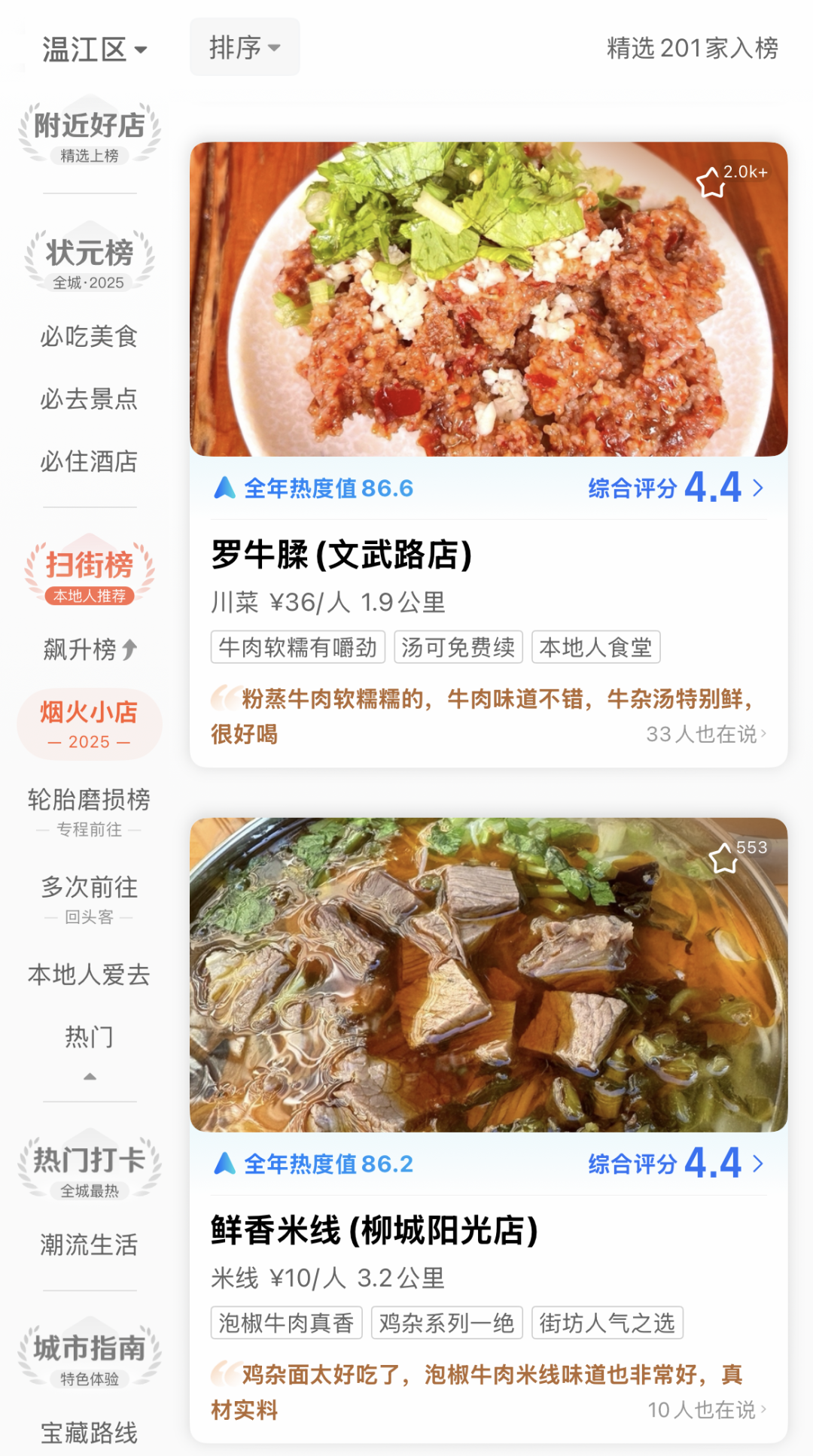Image resolution: width=813 pixels, height=1456 pixels.
Task: Favorite 鲜香米线 with the star icon
Action: click(723, 858)
